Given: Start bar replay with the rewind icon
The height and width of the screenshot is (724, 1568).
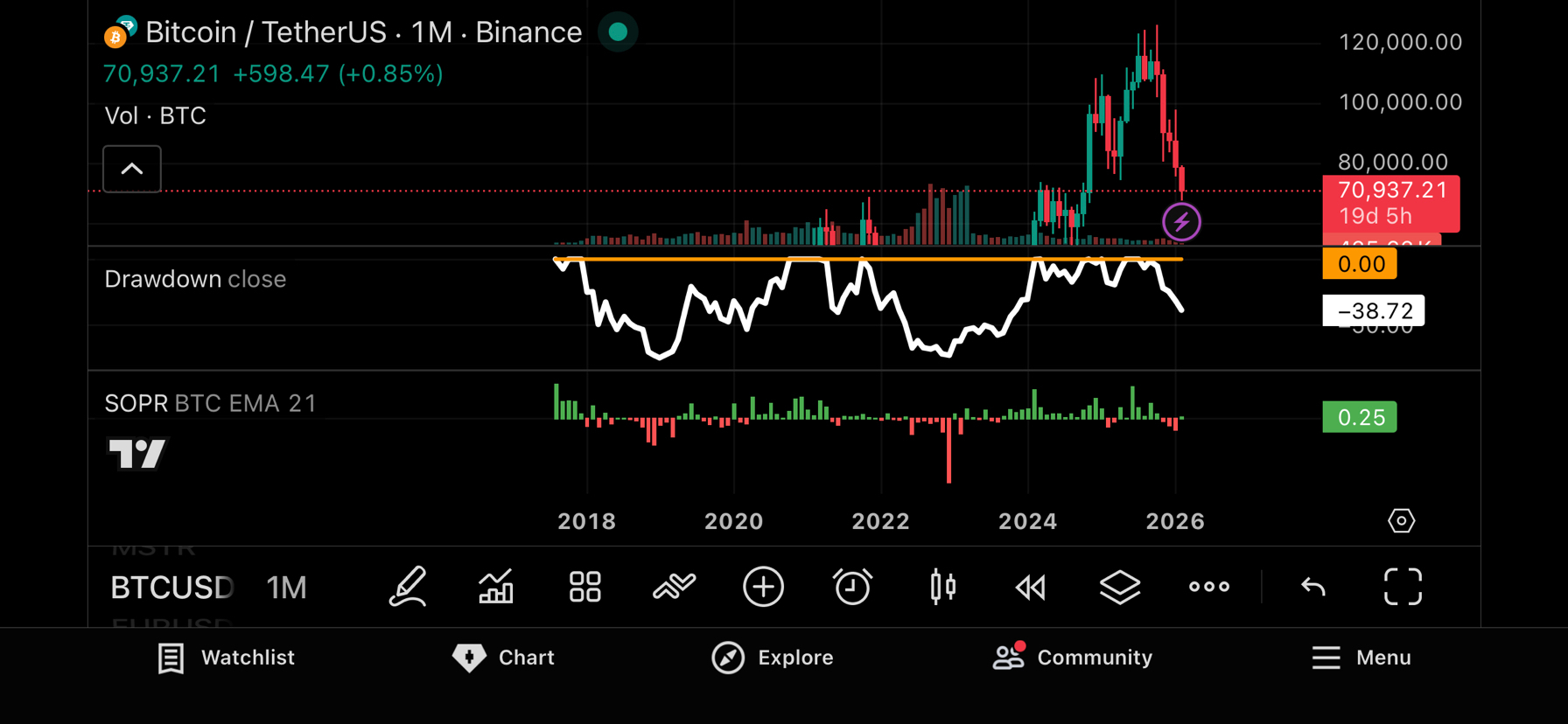Looking at the screenshot, I should (1031, 587).
